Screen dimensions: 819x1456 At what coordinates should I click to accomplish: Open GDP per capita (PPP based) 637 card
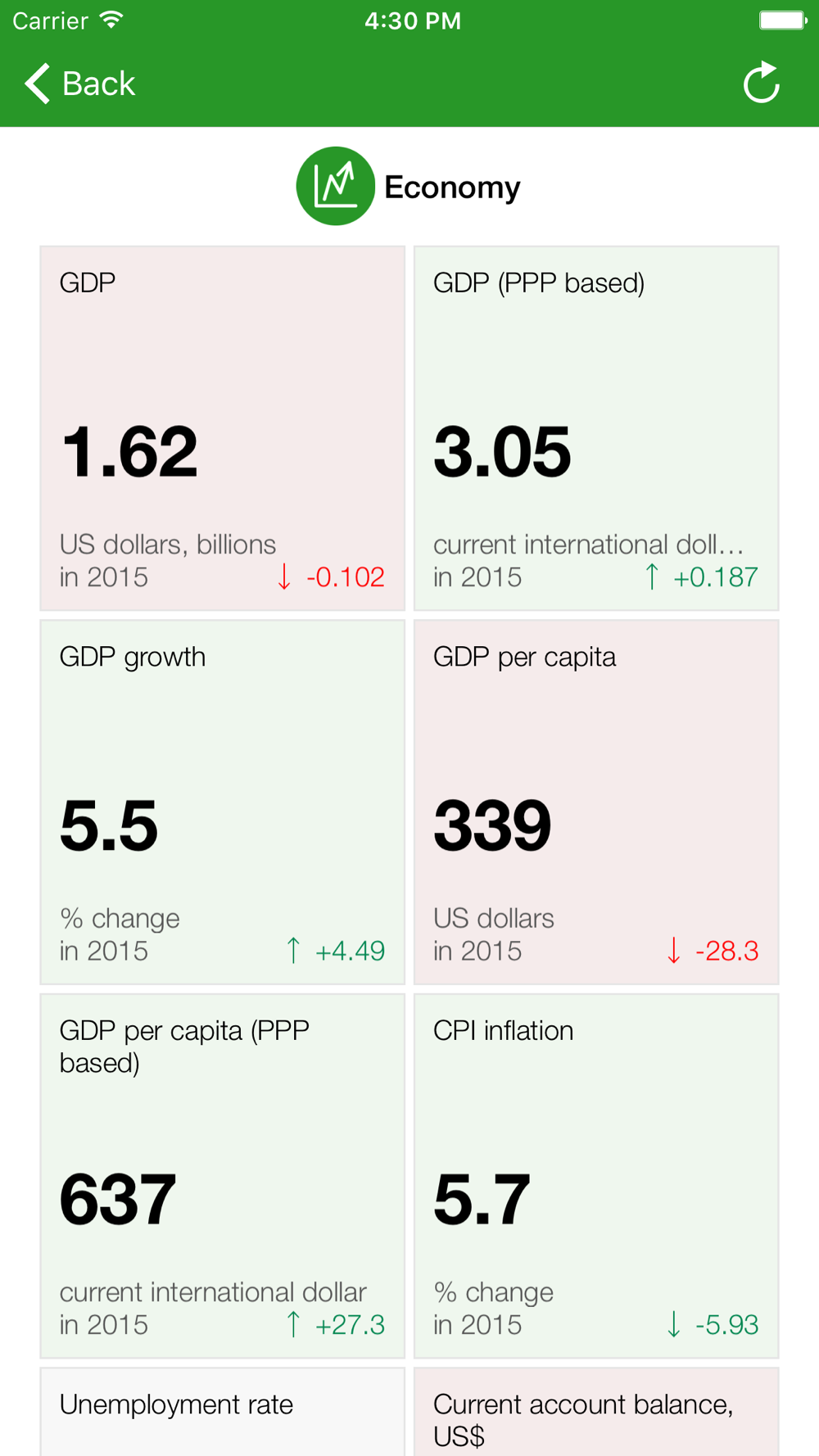click(223, 1176)
